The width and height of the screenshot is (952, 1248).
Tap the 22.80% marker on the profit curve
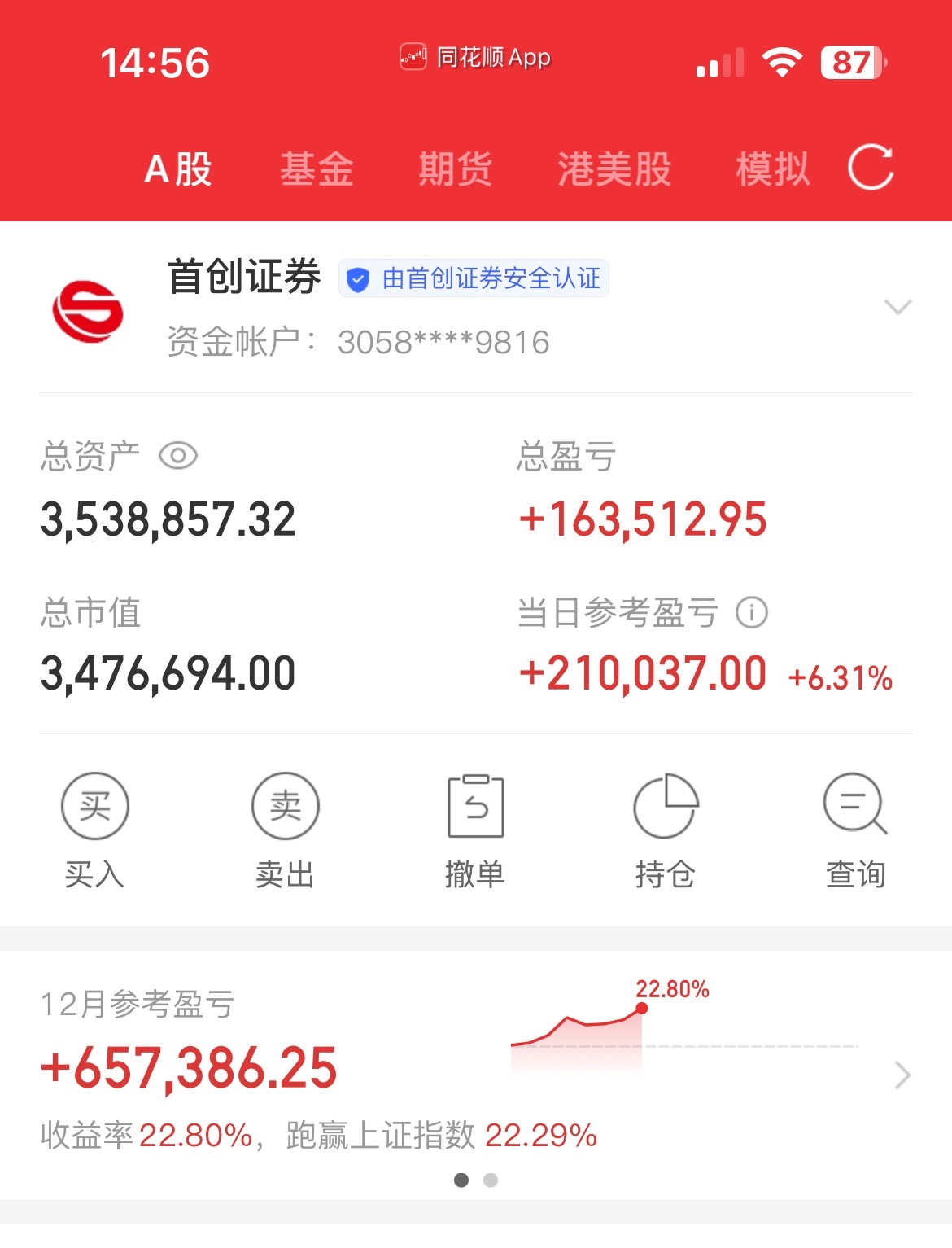tap(672, 990)
